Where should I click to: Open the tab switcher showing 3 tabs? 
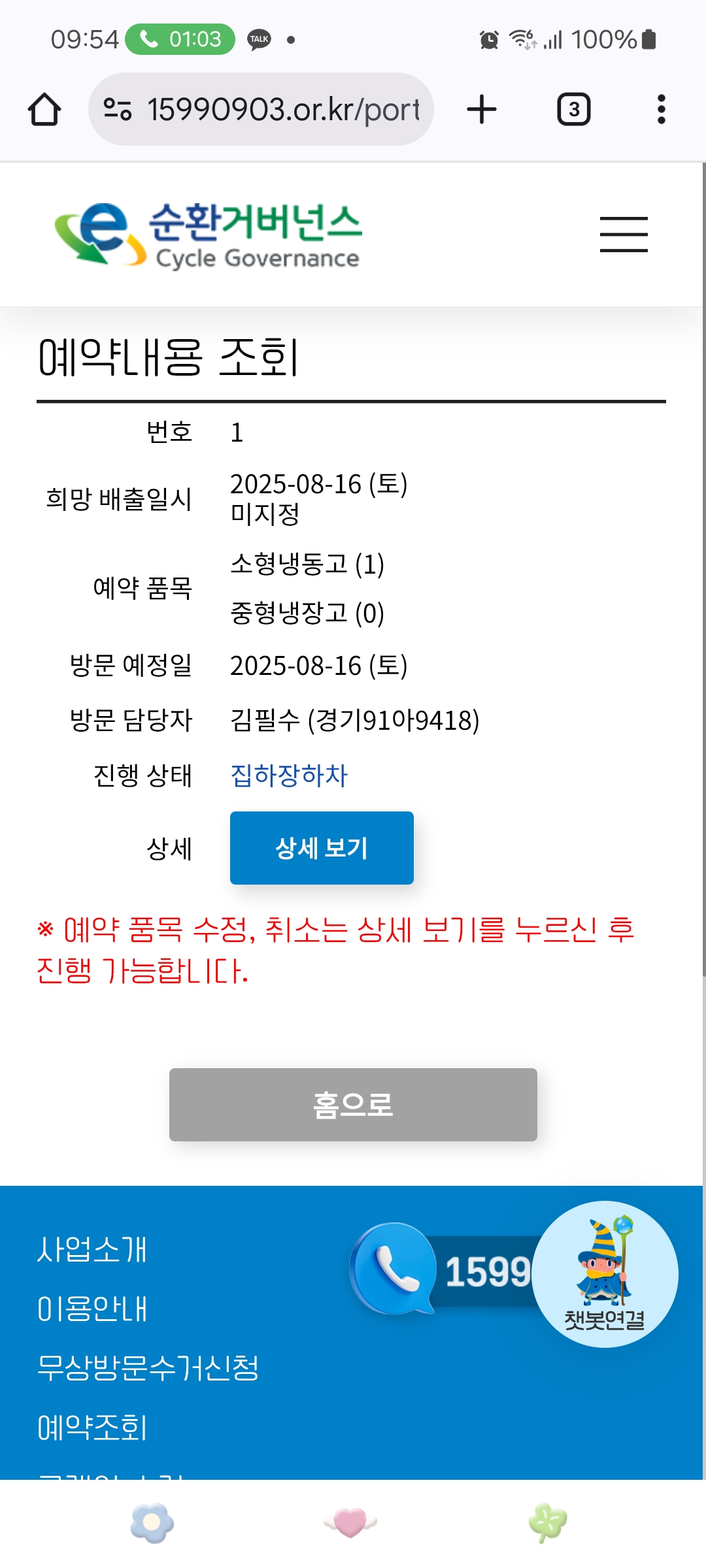click(573, 109)
